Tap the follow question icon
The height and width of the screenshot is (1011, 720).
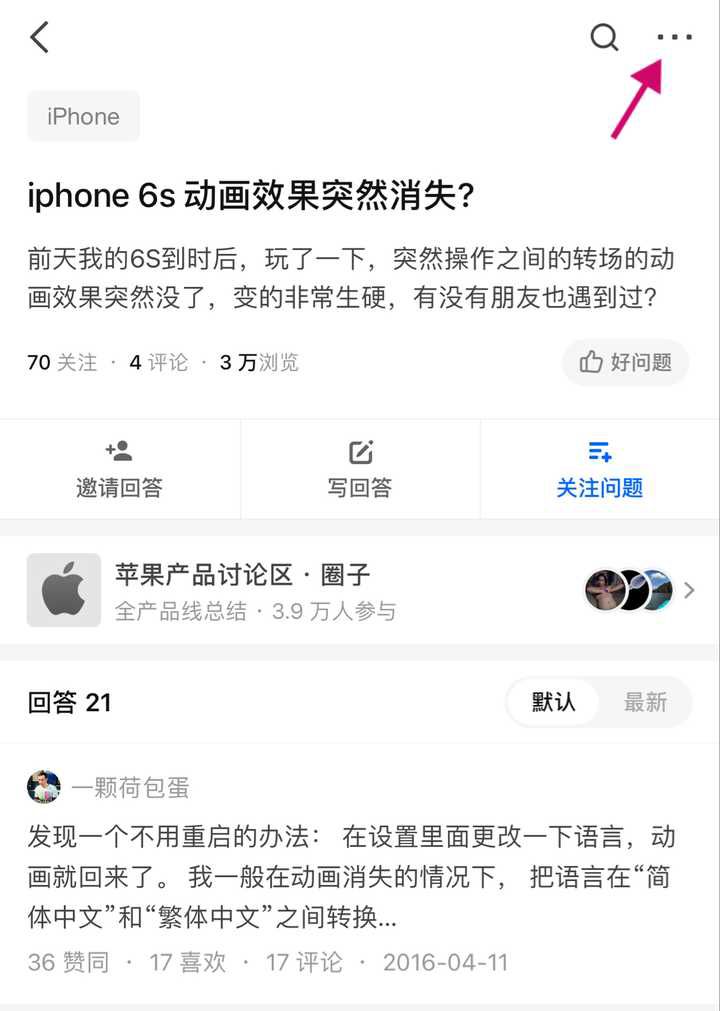point(598,450)
